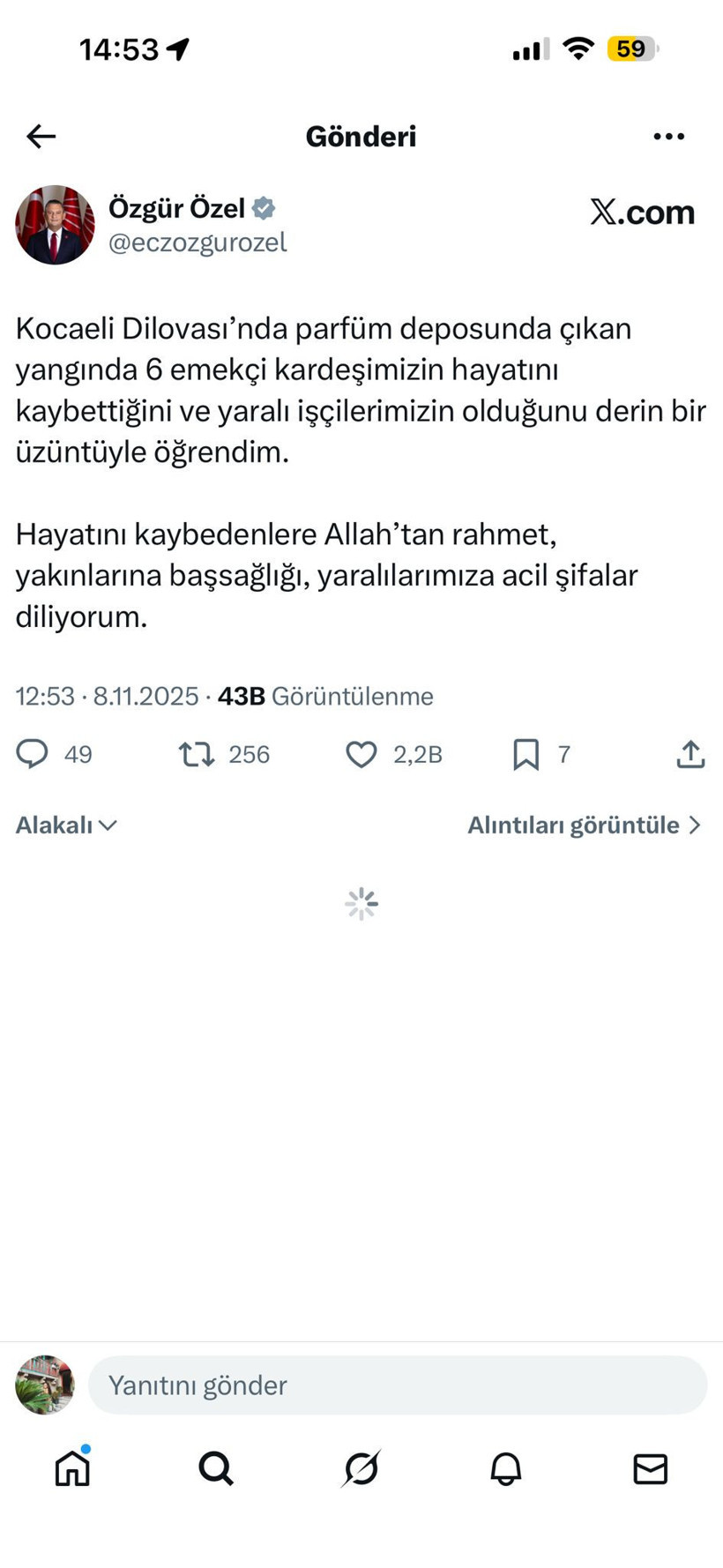
Task: Open the Grok icon in bottom navigation
Action: [x=361, y=1468]
